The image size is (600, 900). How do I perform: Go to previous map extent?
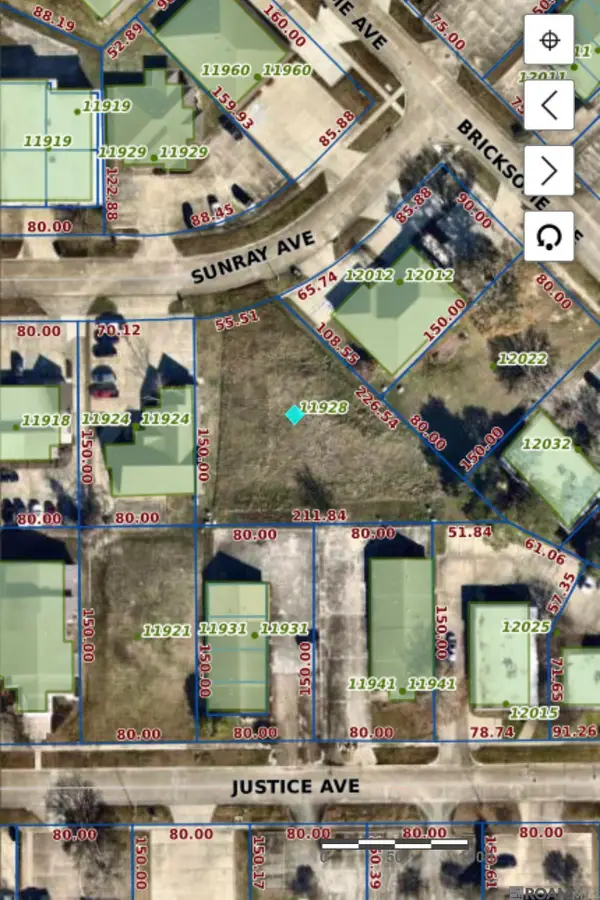(x=549, y=105)
